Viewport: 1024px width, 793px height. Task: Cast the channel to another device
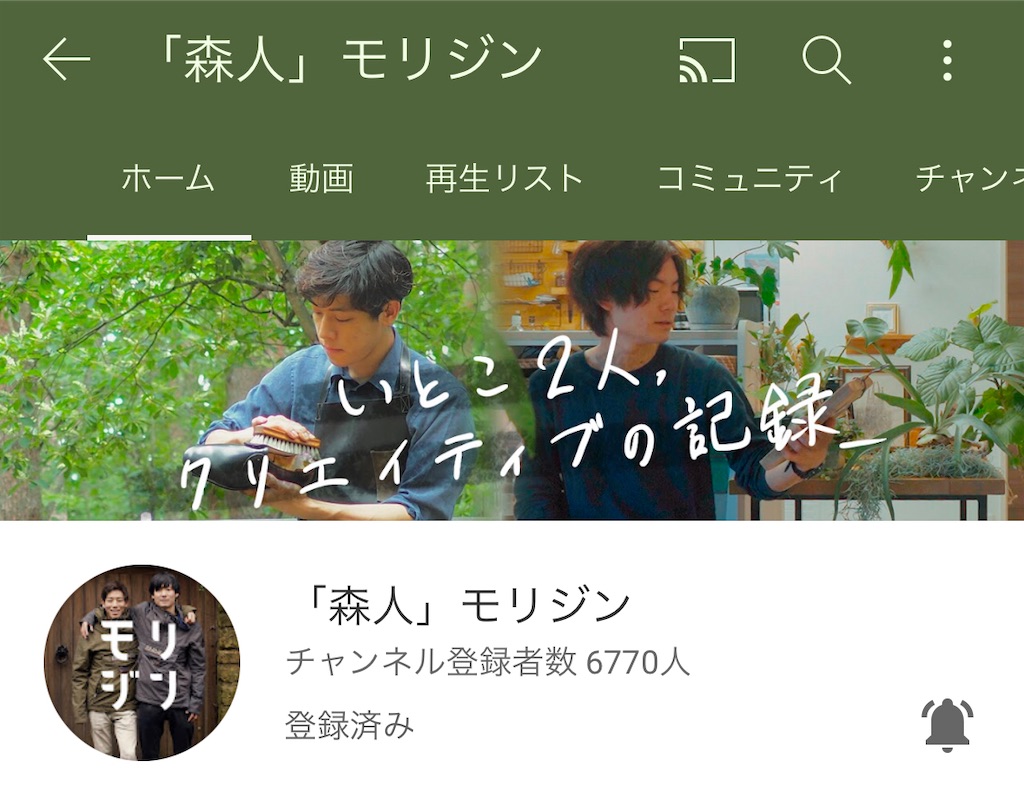click(x=706, y=61)
